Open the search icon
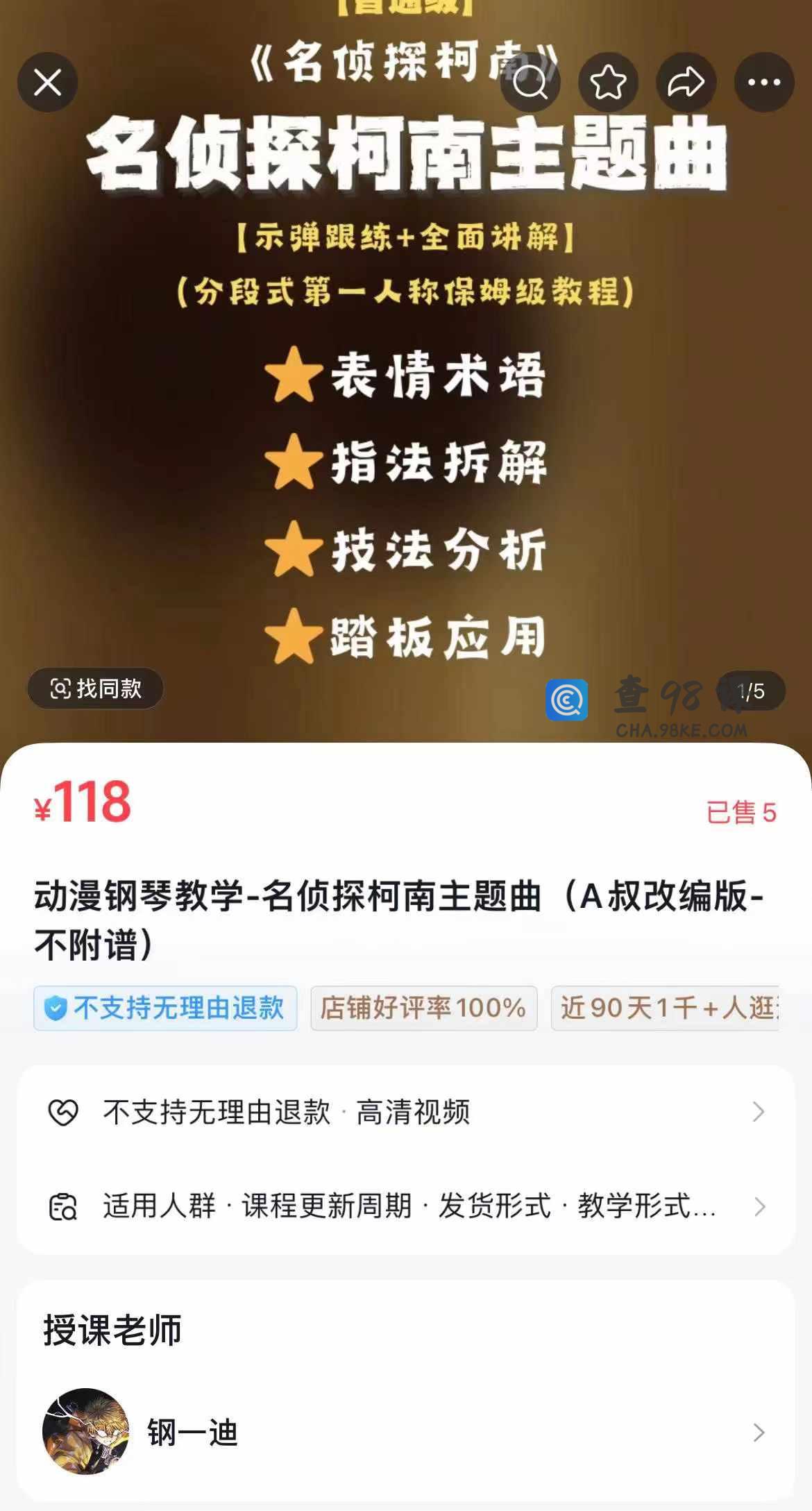Screen dimensions: 812x1511 pos(530,83)
